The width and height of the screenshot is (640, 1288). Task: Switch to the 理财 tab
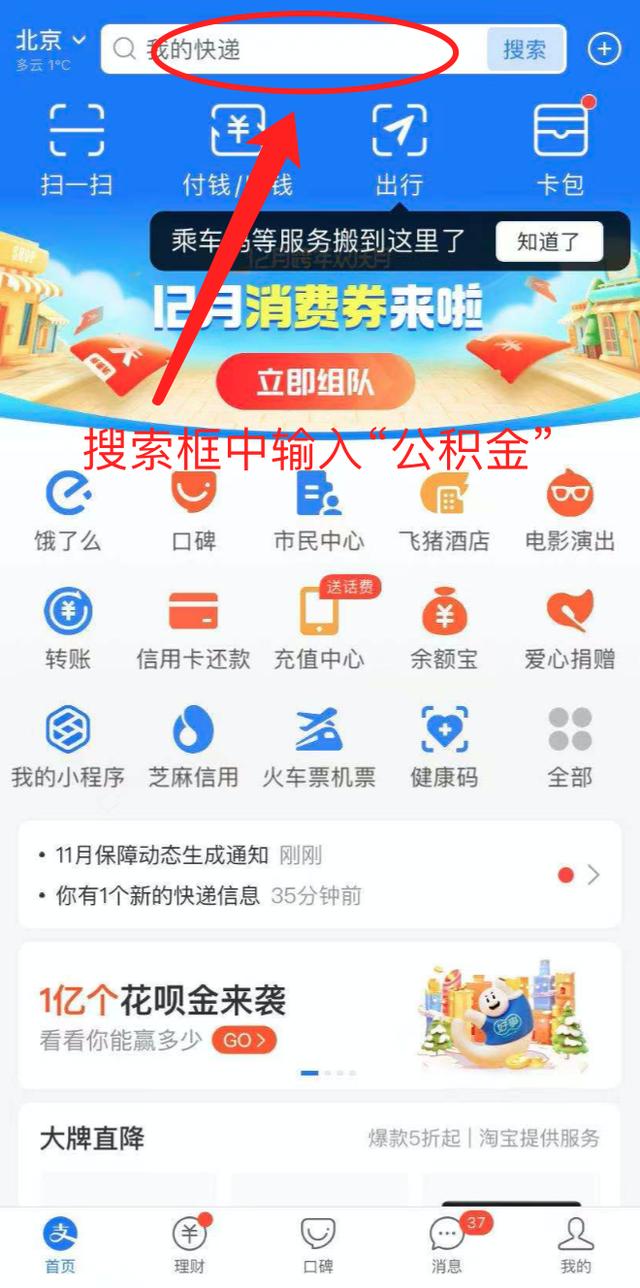coord(190,1245)
